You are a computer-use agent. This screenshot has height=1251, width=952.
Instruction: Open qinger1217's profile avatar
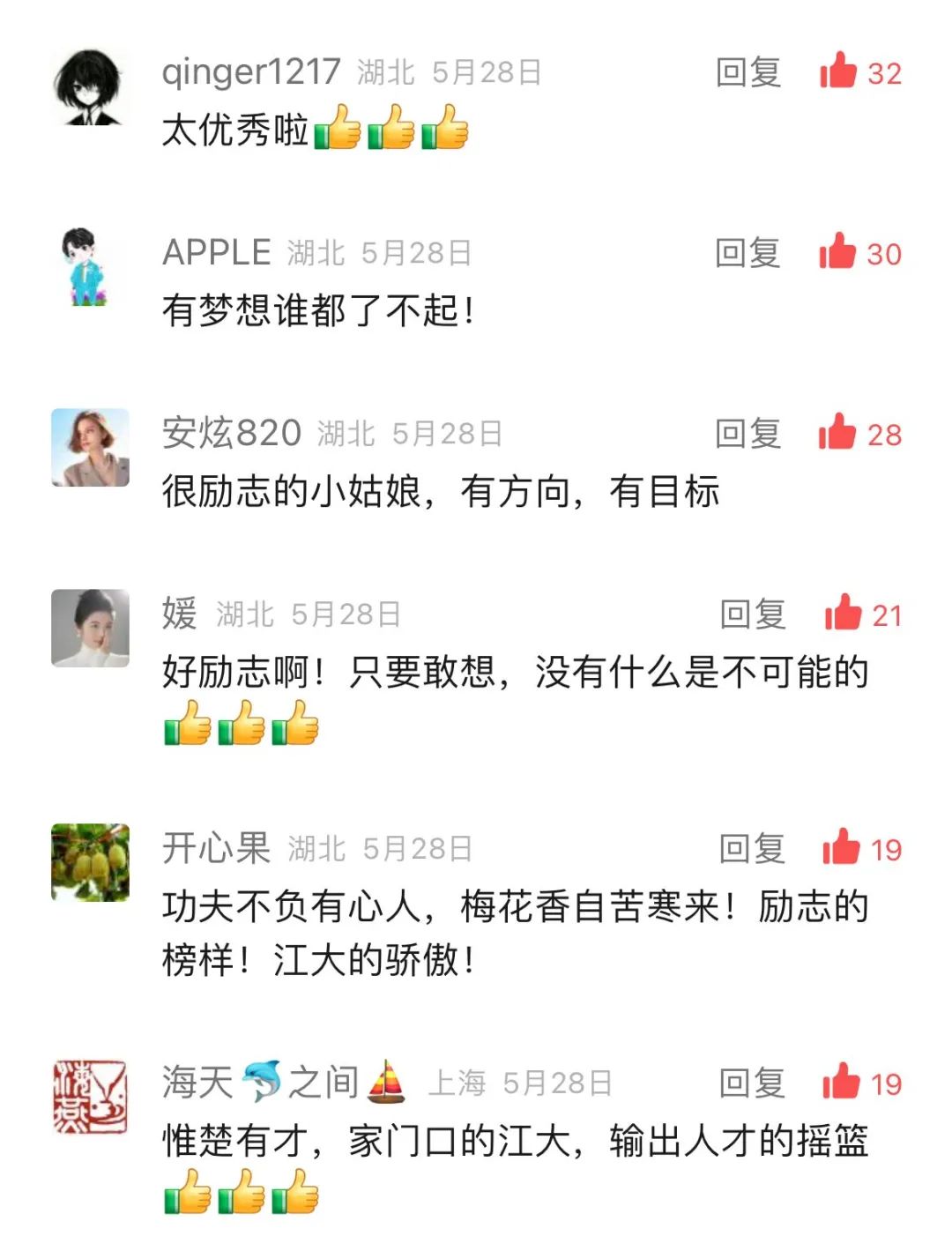pyautogui.click(x=89, y=88)
